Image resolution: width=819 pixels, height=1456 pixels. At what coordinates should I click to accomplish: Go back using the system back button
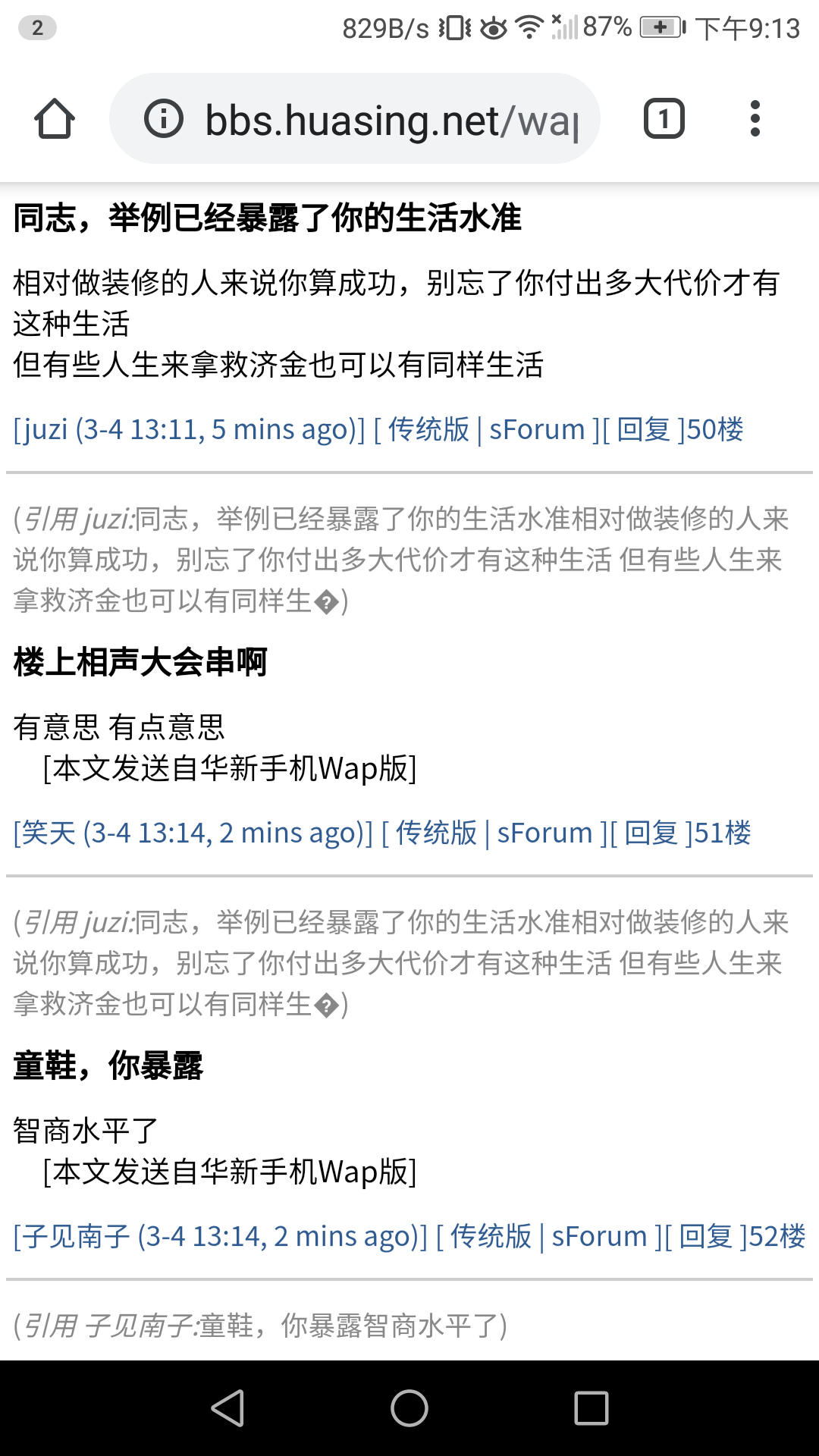227,1408
